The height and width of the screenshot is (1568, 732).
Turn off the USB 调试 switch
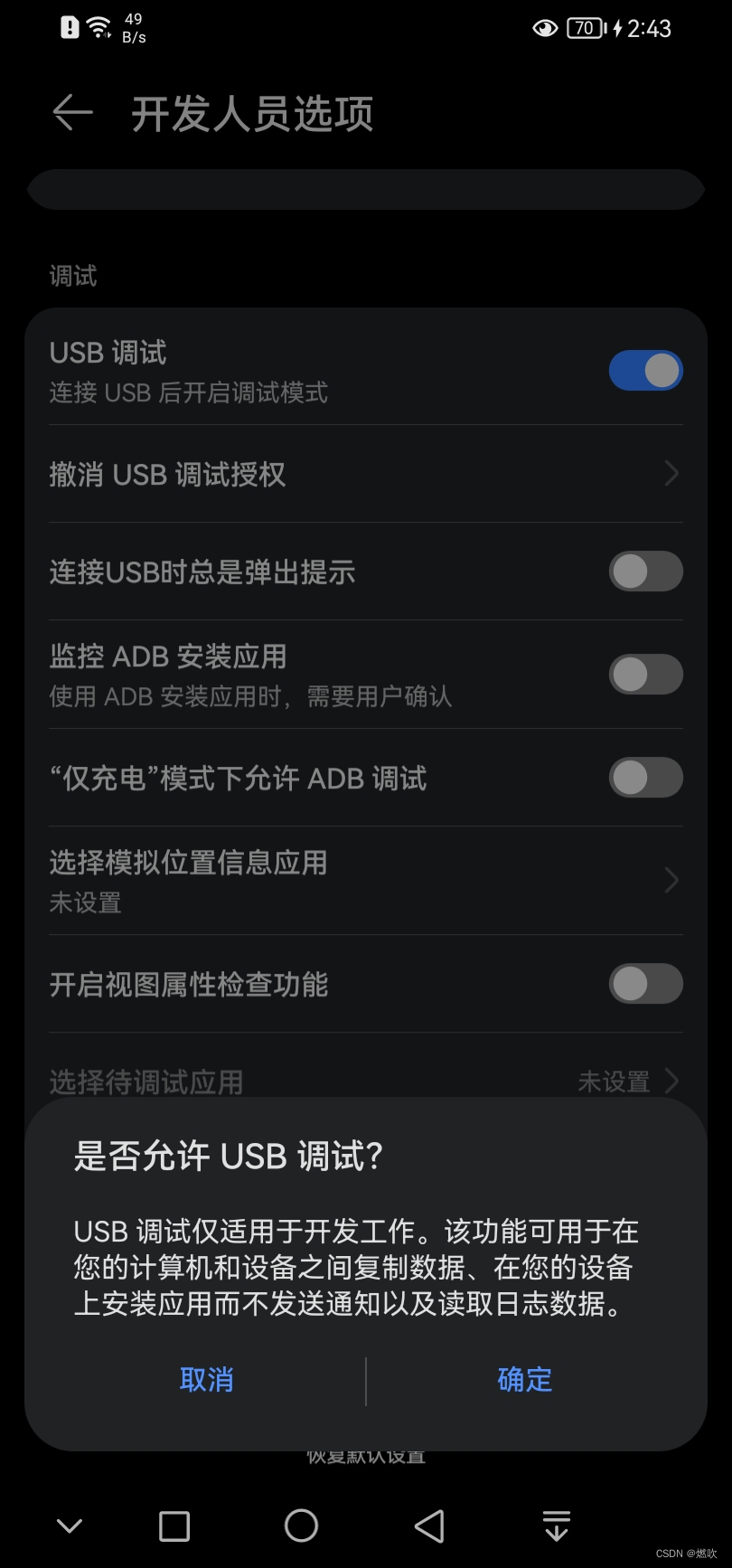645,371
